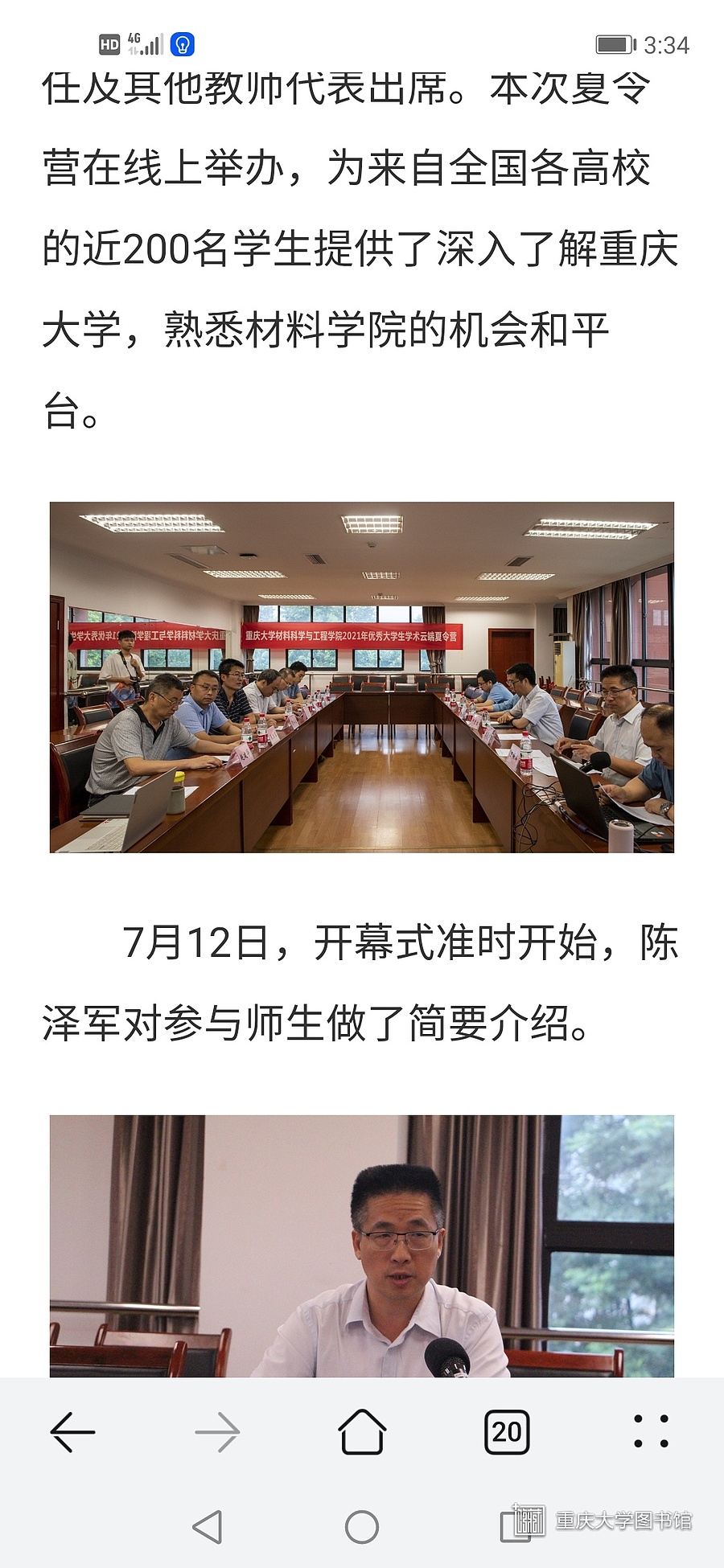
Task: Tap the system back triangle button
Action: pos(208,1527)
